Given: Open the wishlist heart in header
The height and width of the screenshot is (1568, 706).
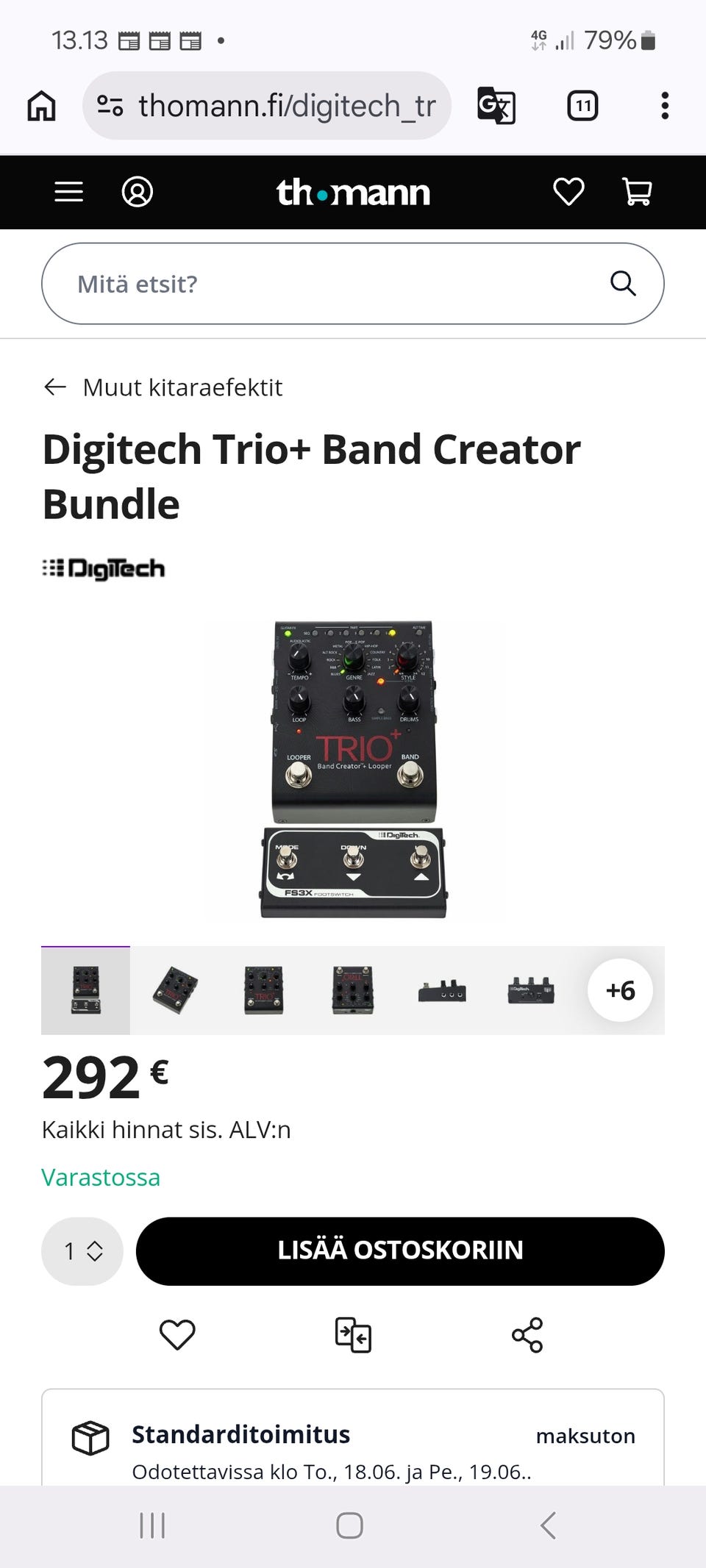Looking at the screenshot, I should pos(568,192).
